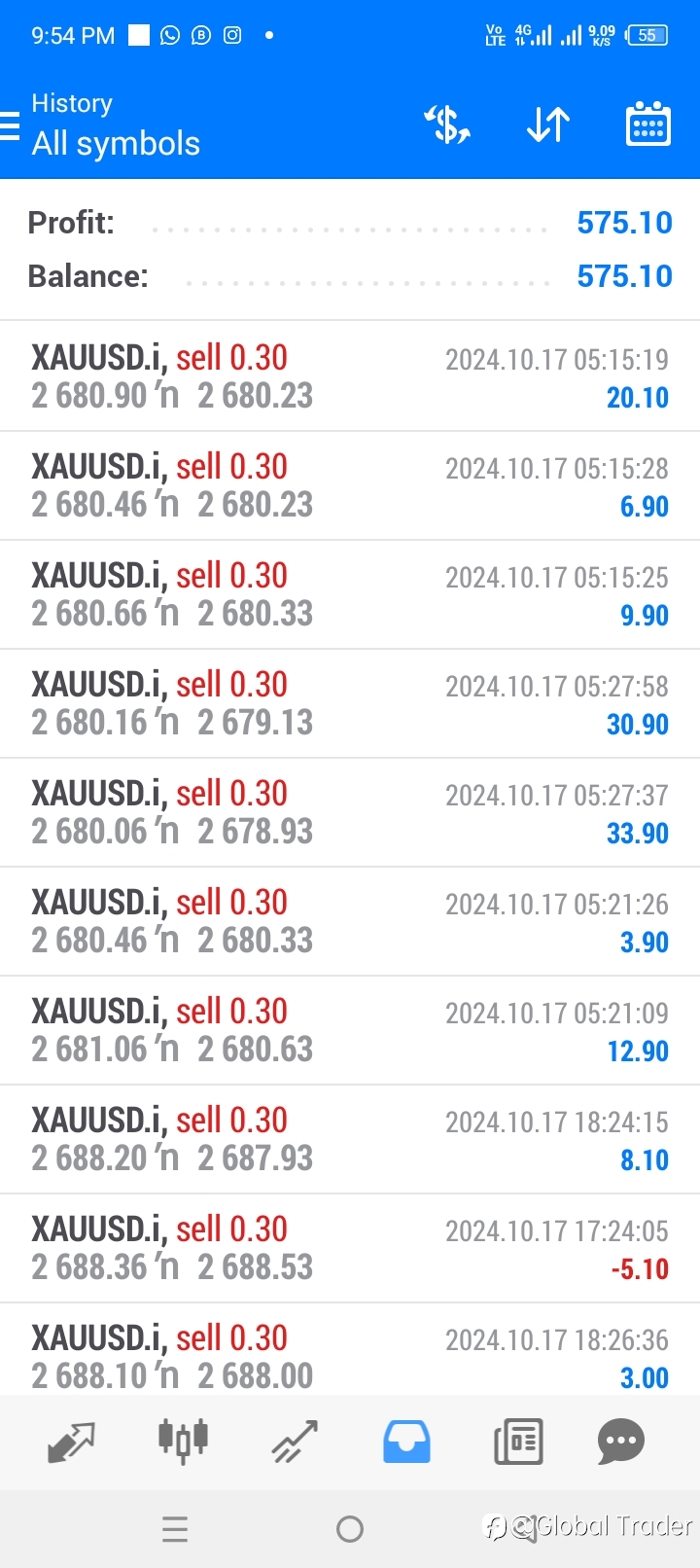Open the Messages chat tab
Image resolution: width=700 pixels, height=1568 pixels.
621,1442
